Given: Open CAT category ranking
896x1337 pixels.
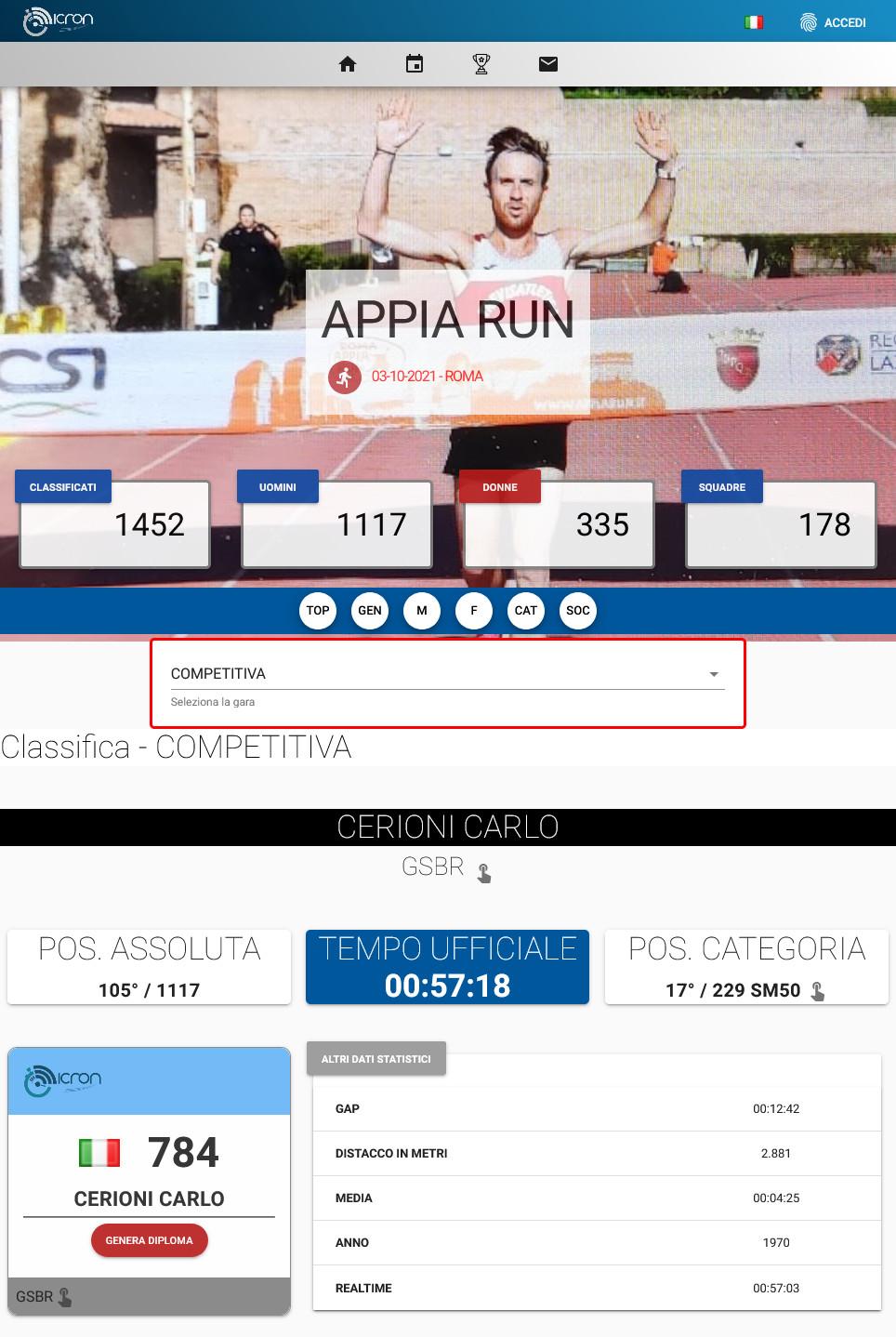Looking at the screenshot, I should tap(526, 611).
